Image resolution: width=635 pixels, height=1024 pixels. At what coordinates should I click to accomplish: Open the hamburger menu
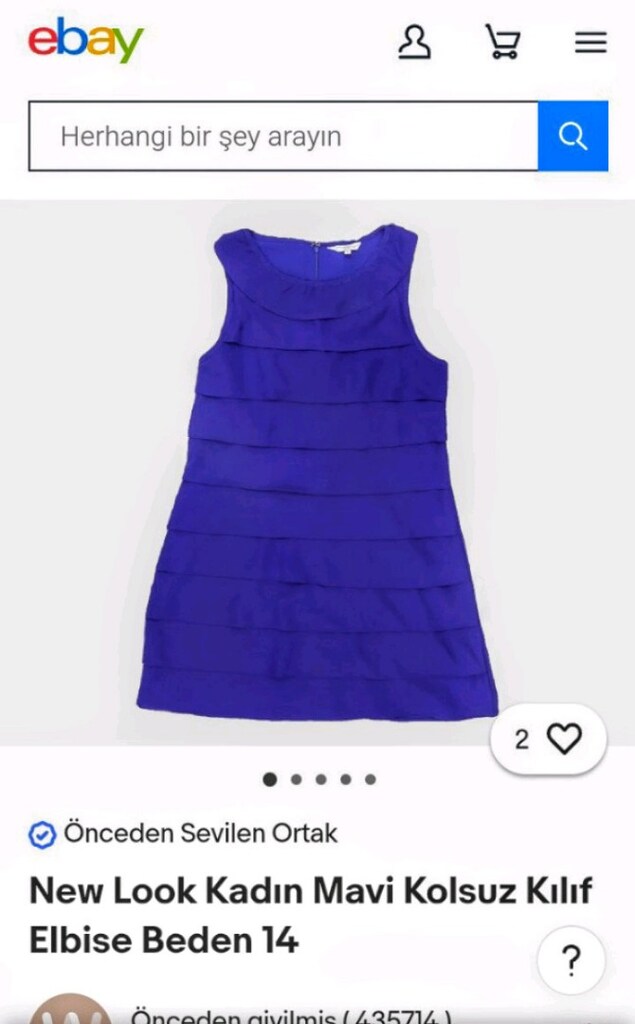pos(591,43)
